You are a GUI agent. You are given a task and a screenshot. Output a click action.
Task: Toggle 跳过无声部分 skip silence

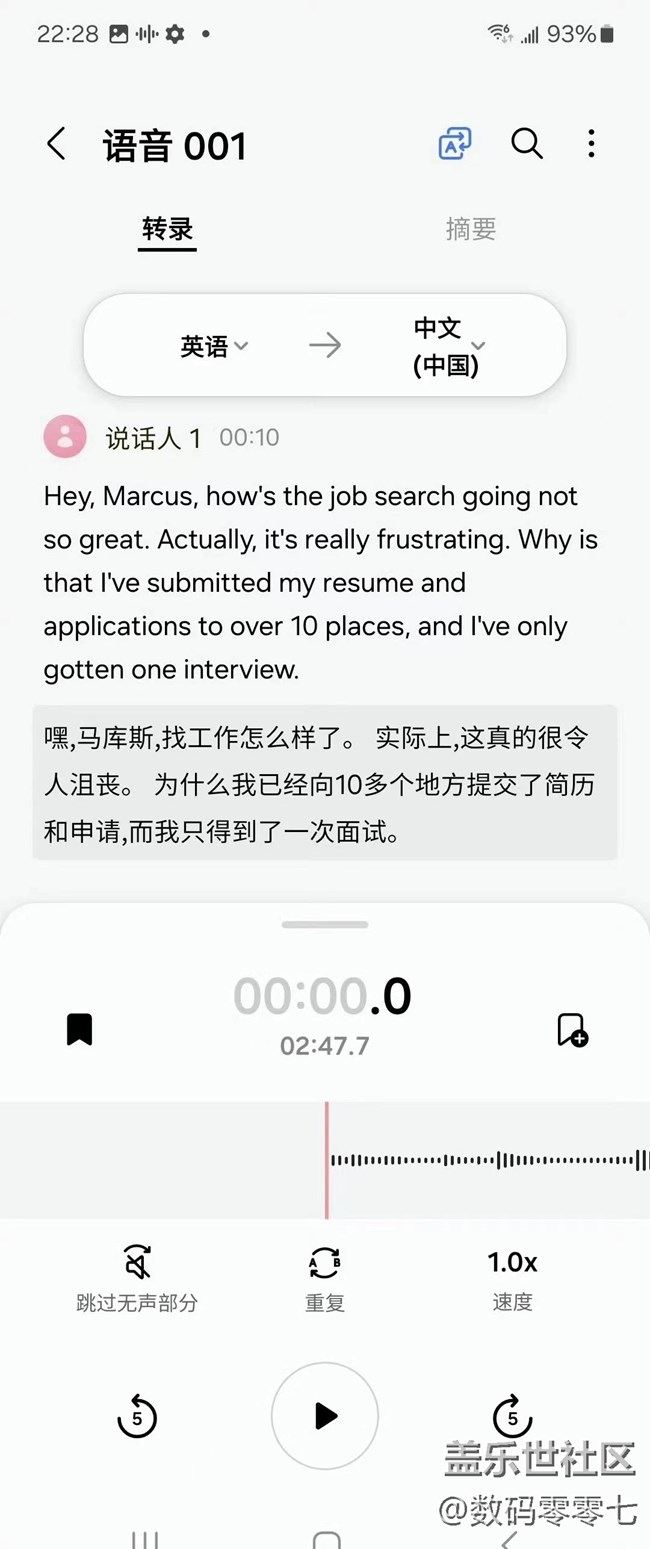coord(137,1277)
